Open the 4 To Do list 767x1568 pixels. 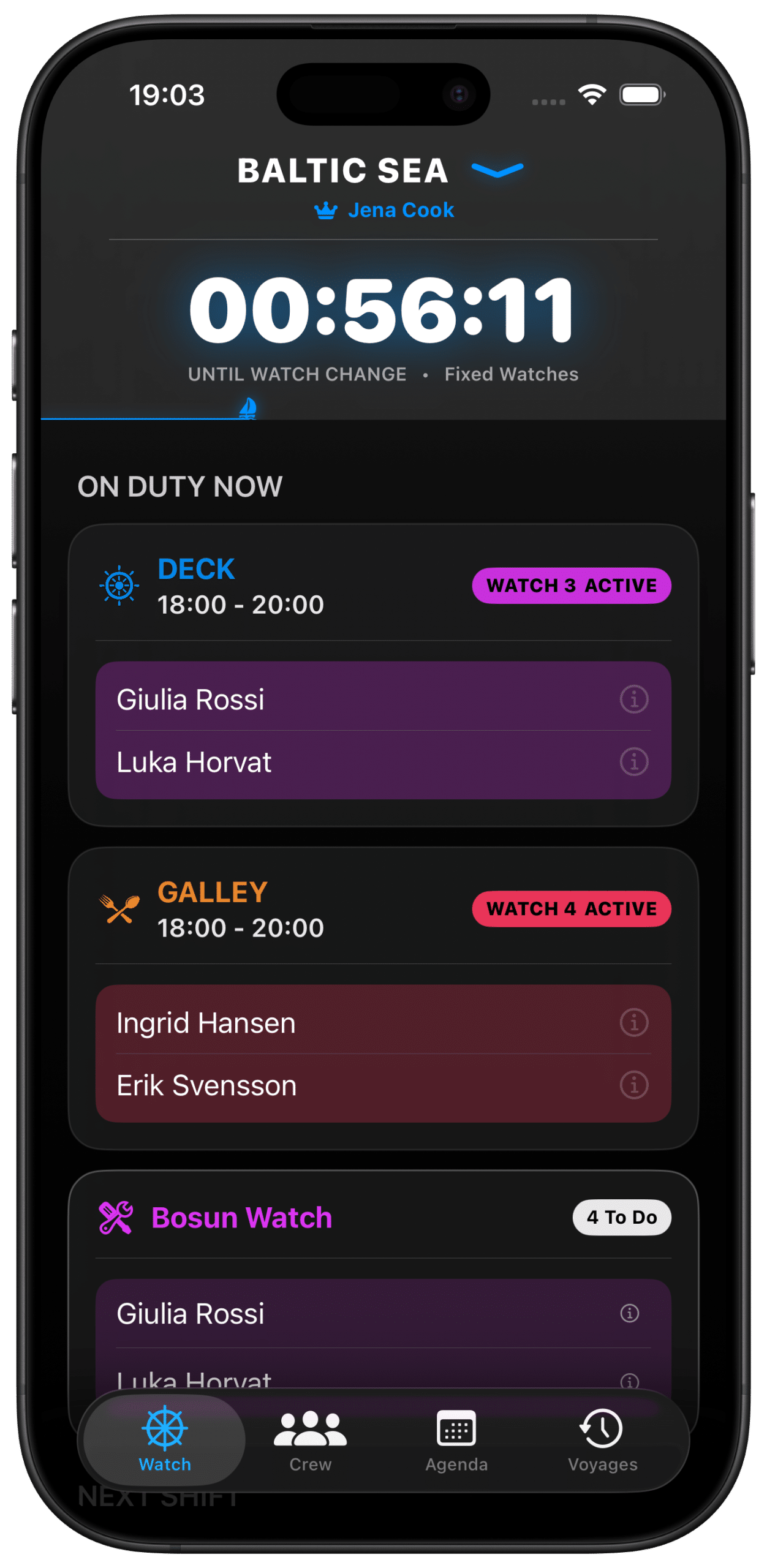(x=621, y=1217)
